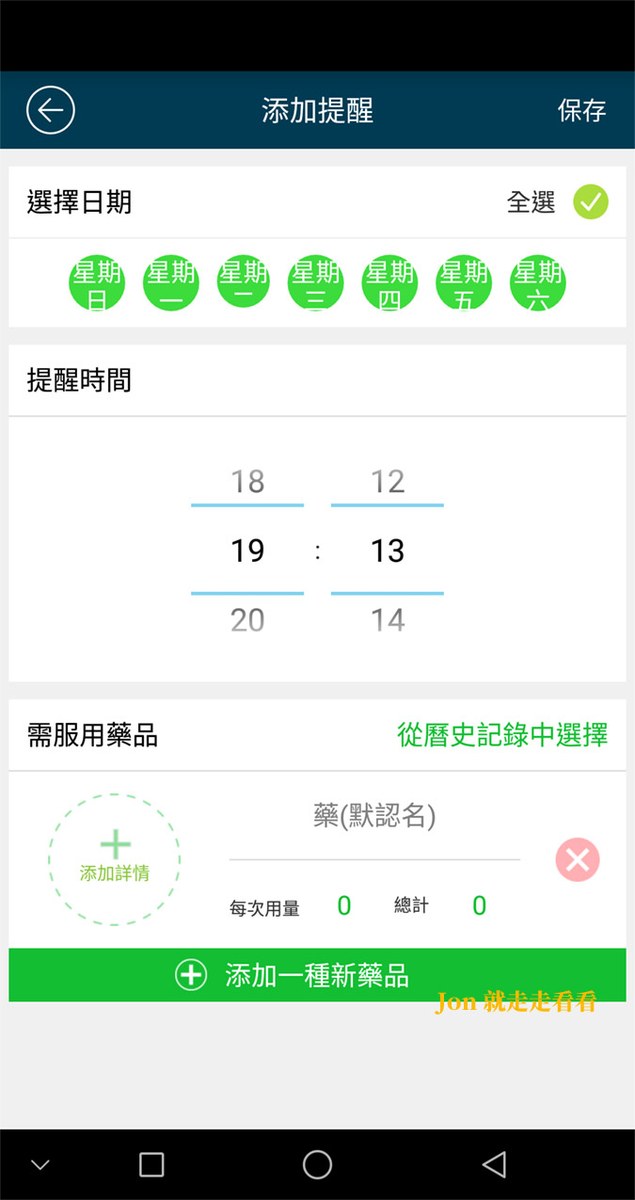Go back using the arrow icon

click(x=50, y=110)
